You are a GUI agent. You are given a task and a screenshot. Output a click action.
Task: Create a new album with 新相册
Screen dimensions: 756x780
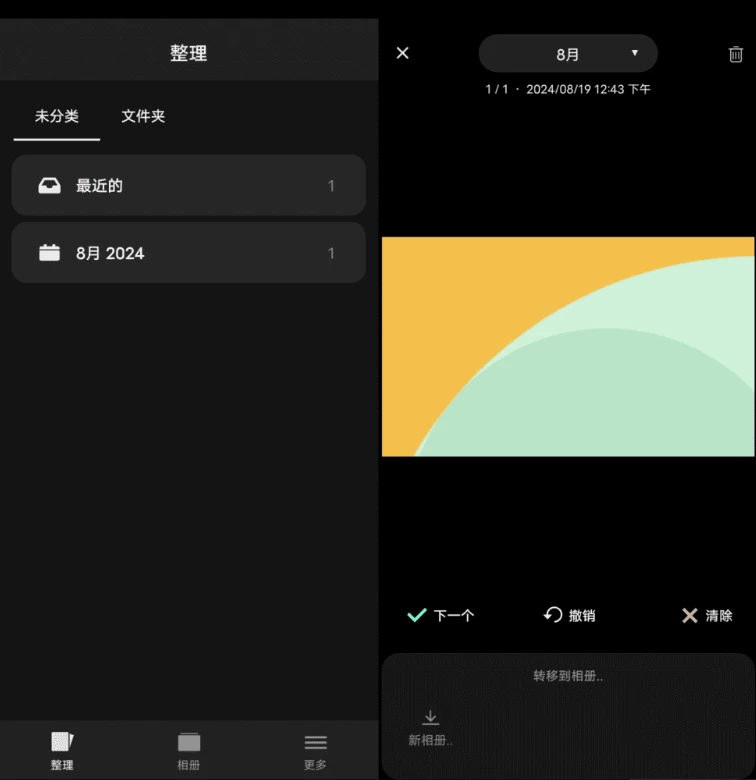click(x=430, y=728)
